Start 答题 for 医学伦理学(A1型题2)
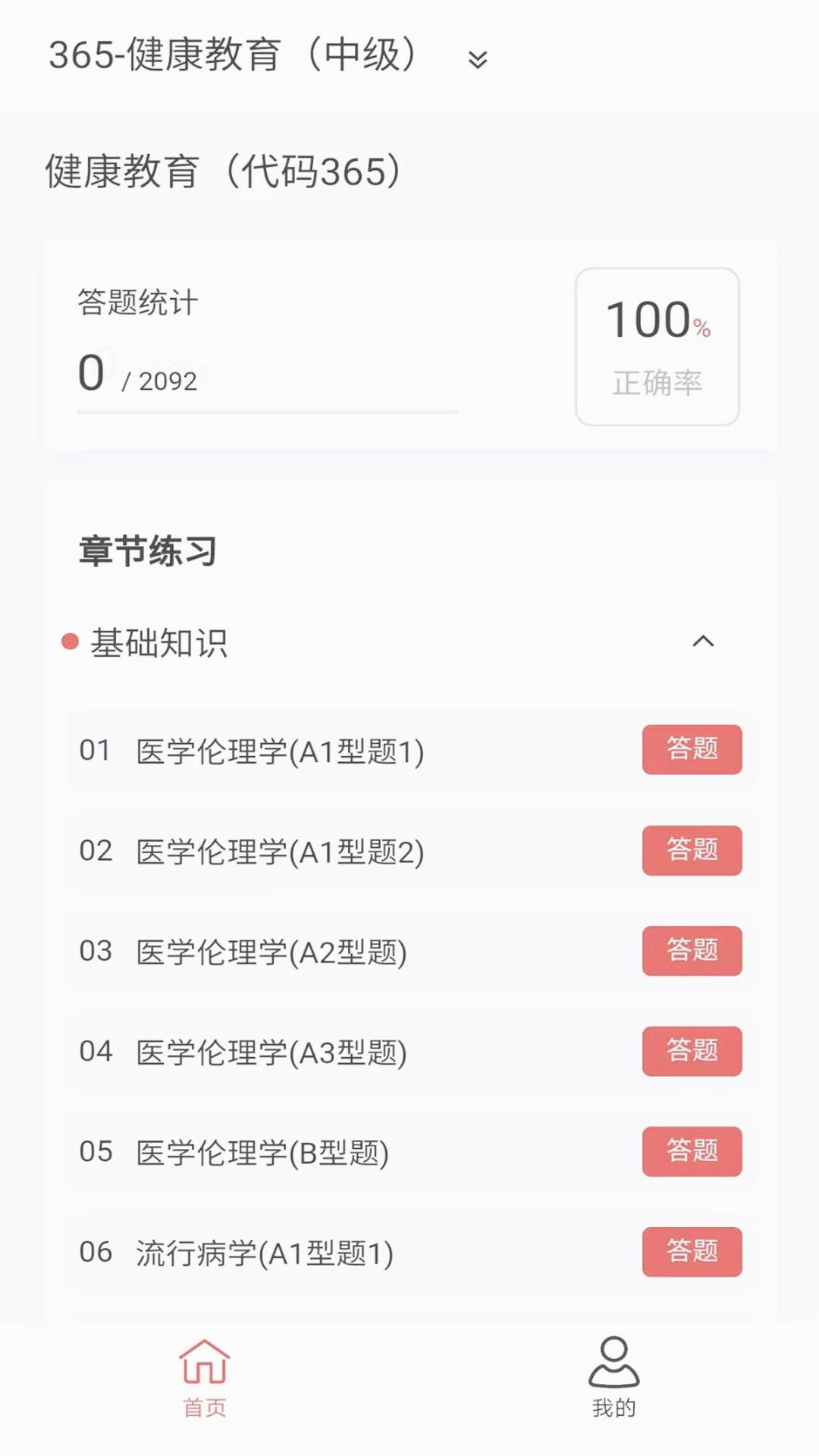The width and height of the screenshot is (819, 1456). point(692,850)
